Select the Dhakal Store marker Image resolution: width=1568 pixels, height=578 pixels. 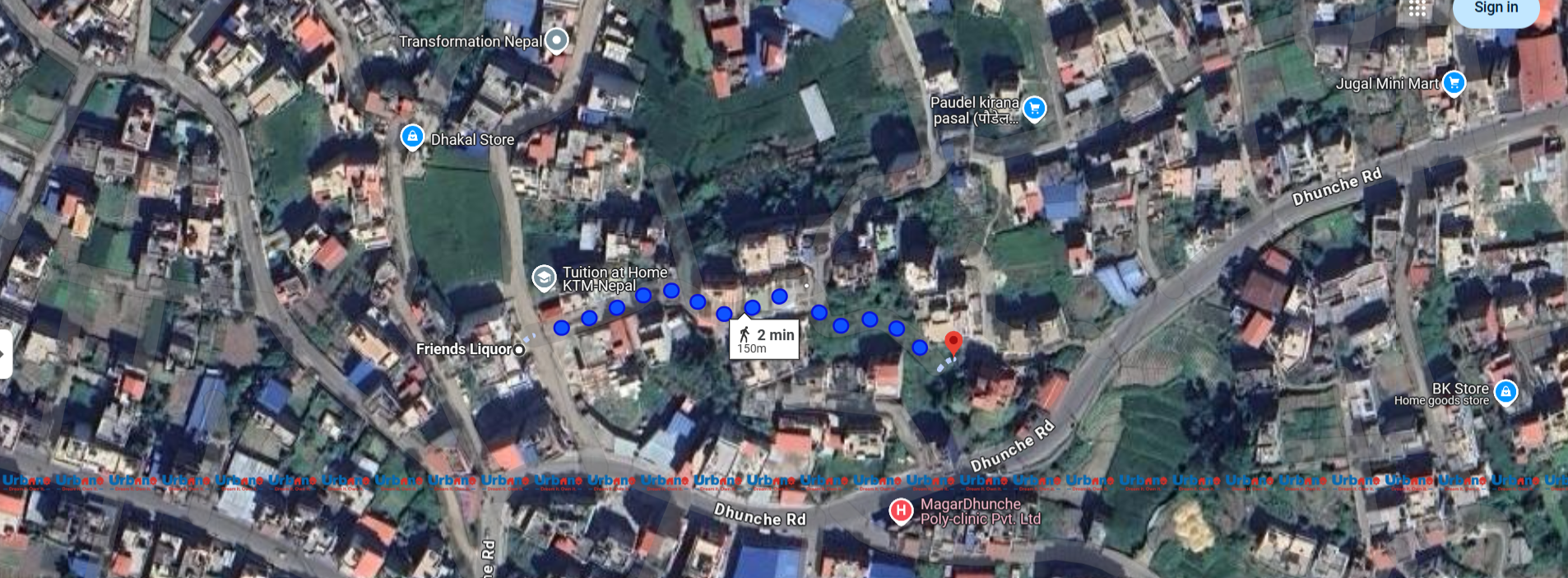(412, 137)
